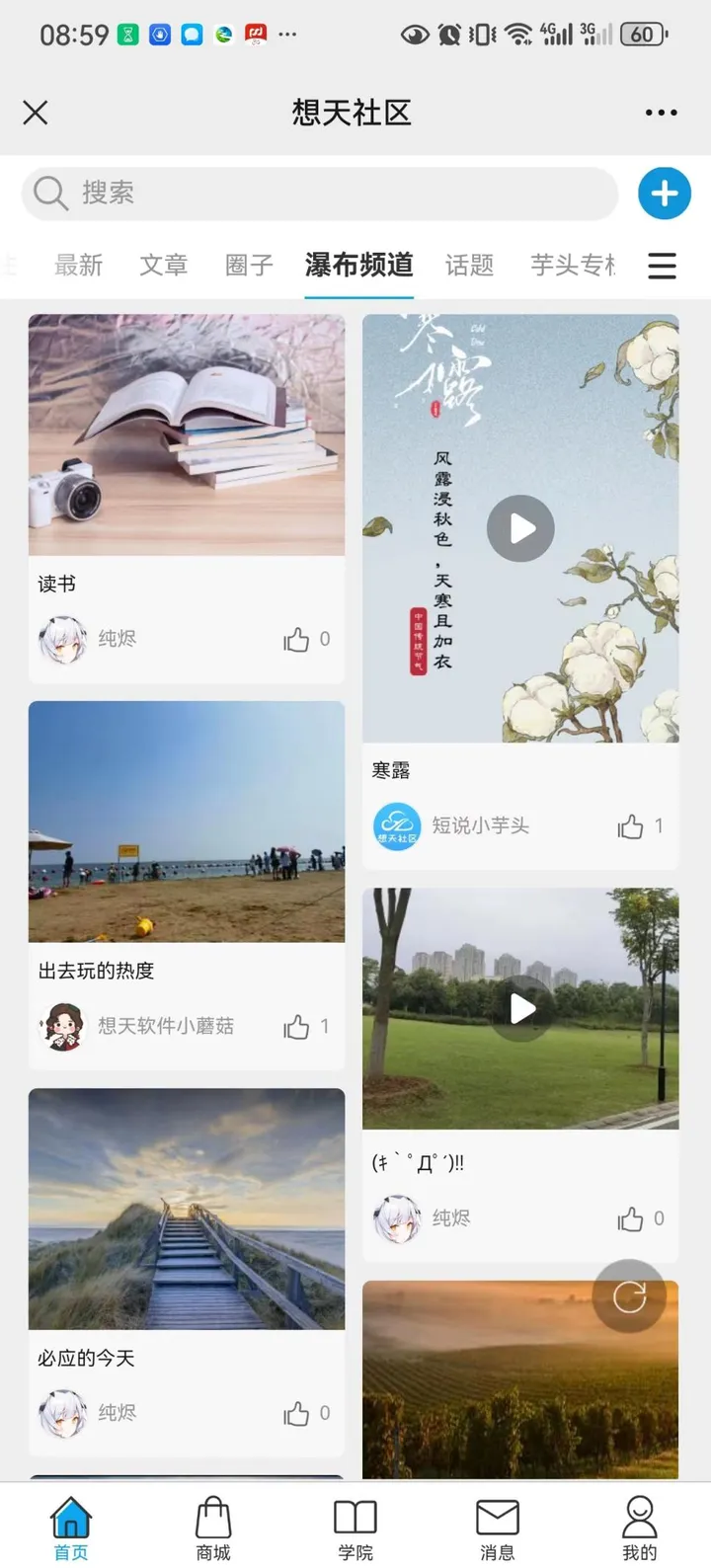Screen dimensions: 711x1568
Task: Expand the channel list hamburger menu
Action: pos(662,265)
